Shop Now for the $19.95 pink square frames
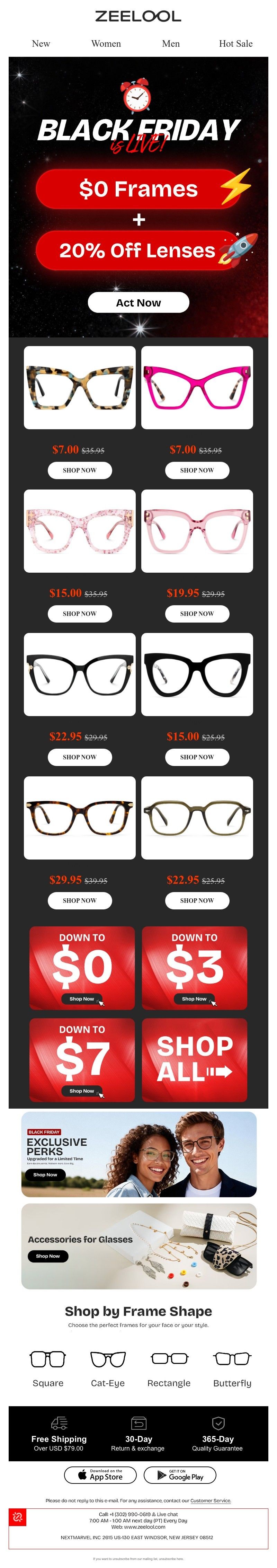The width and height of the screenshot is (277, 1568). coord(197,614)
